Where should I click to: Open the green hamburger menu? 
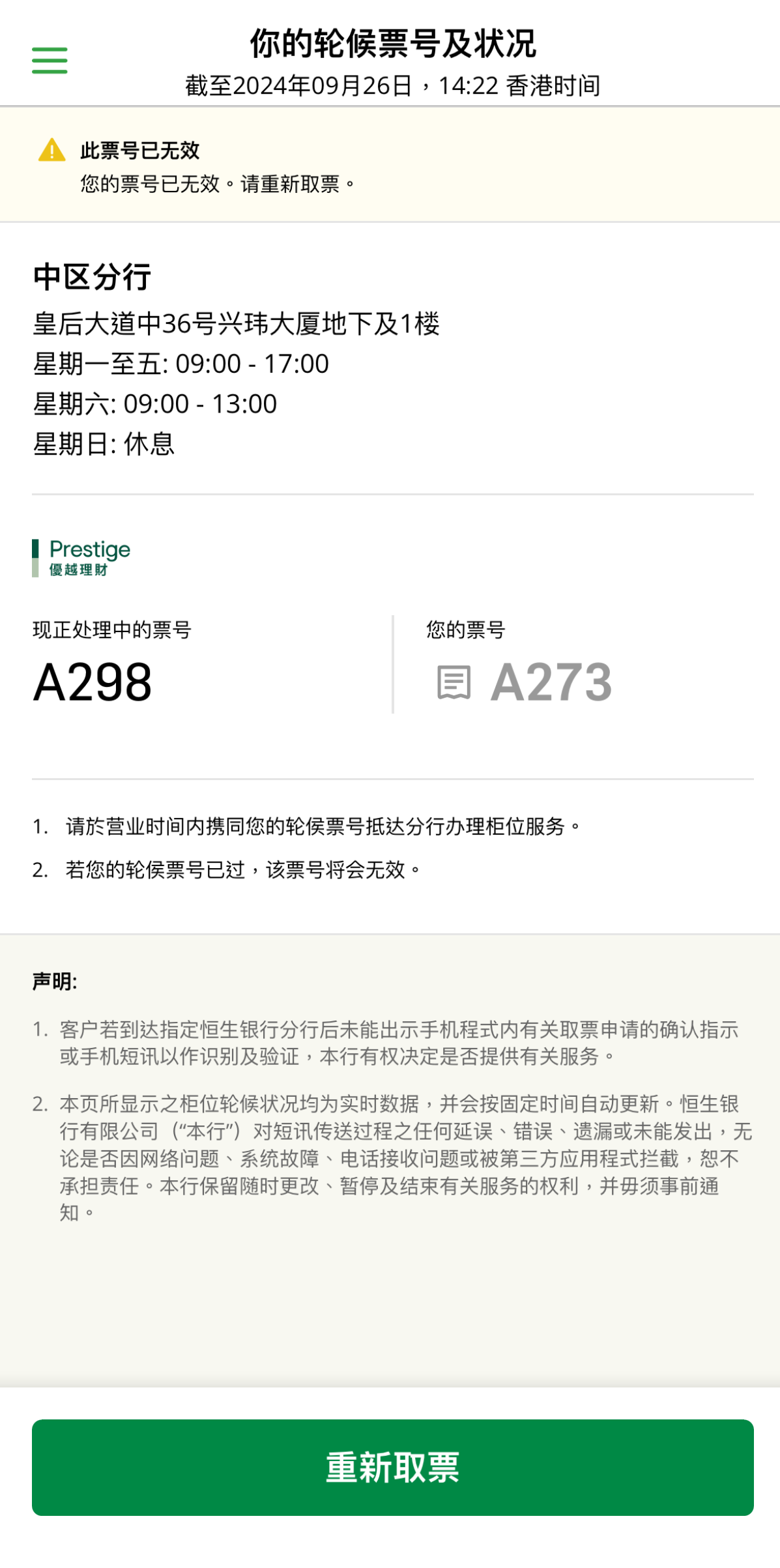pos(50,61)
